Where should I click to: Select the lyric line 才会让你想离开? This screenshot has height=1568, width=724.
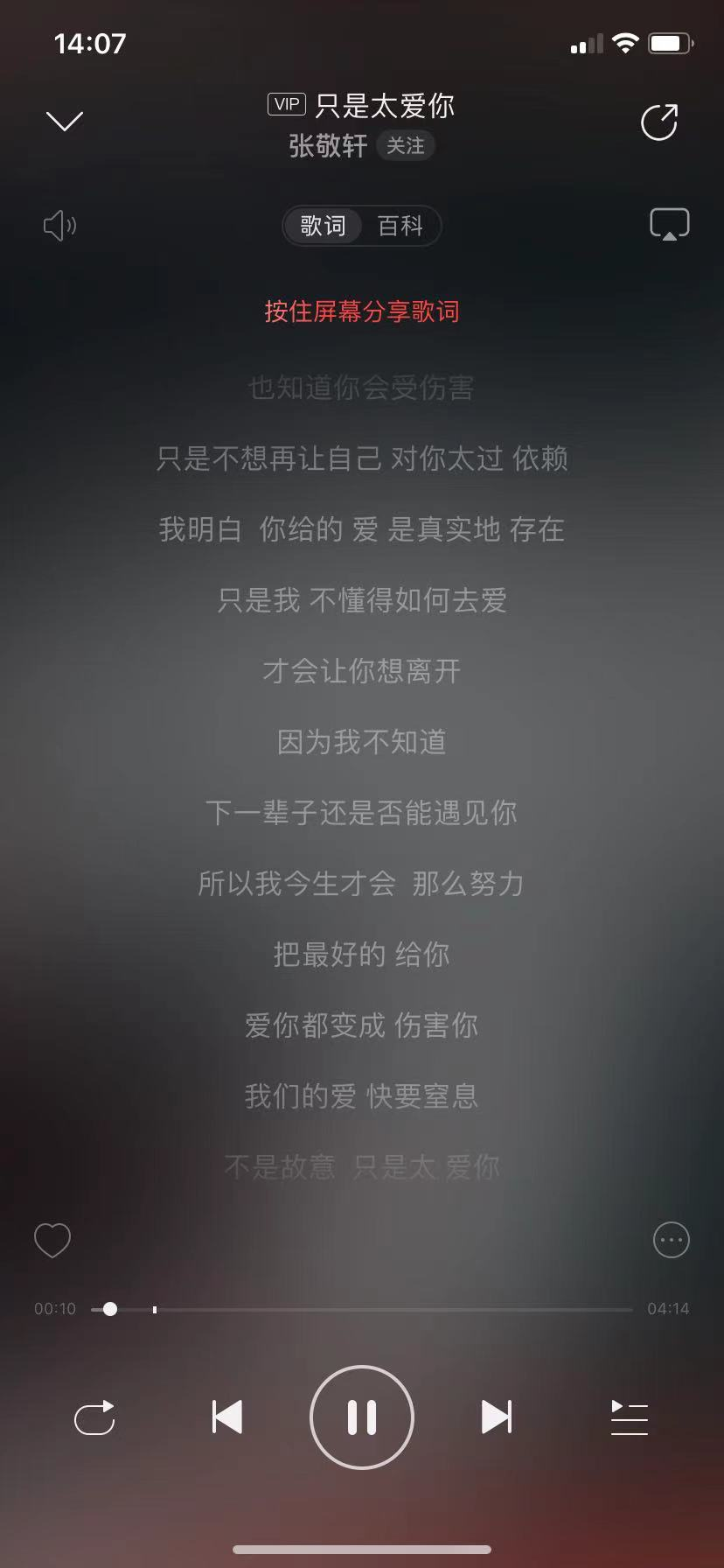(362, 670)
